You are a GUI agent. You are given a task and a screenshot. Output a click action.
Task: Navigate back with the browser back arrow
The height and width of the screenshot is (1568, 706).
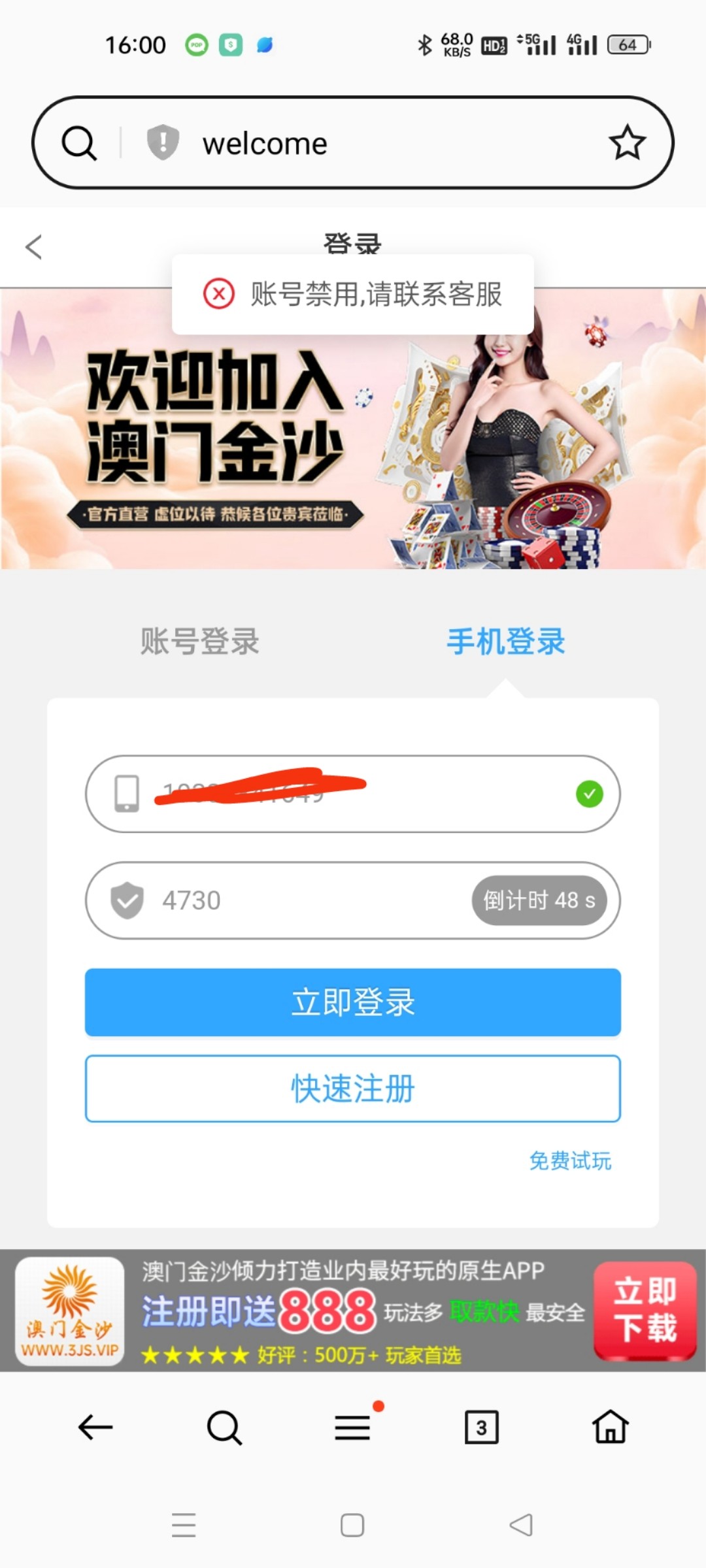(95, 1427)
